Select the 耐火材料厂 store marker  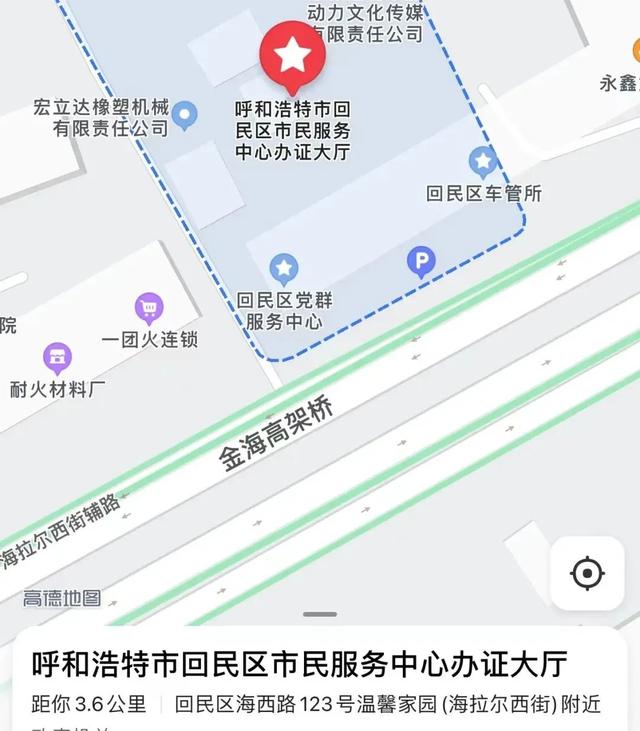pos(57,358)
